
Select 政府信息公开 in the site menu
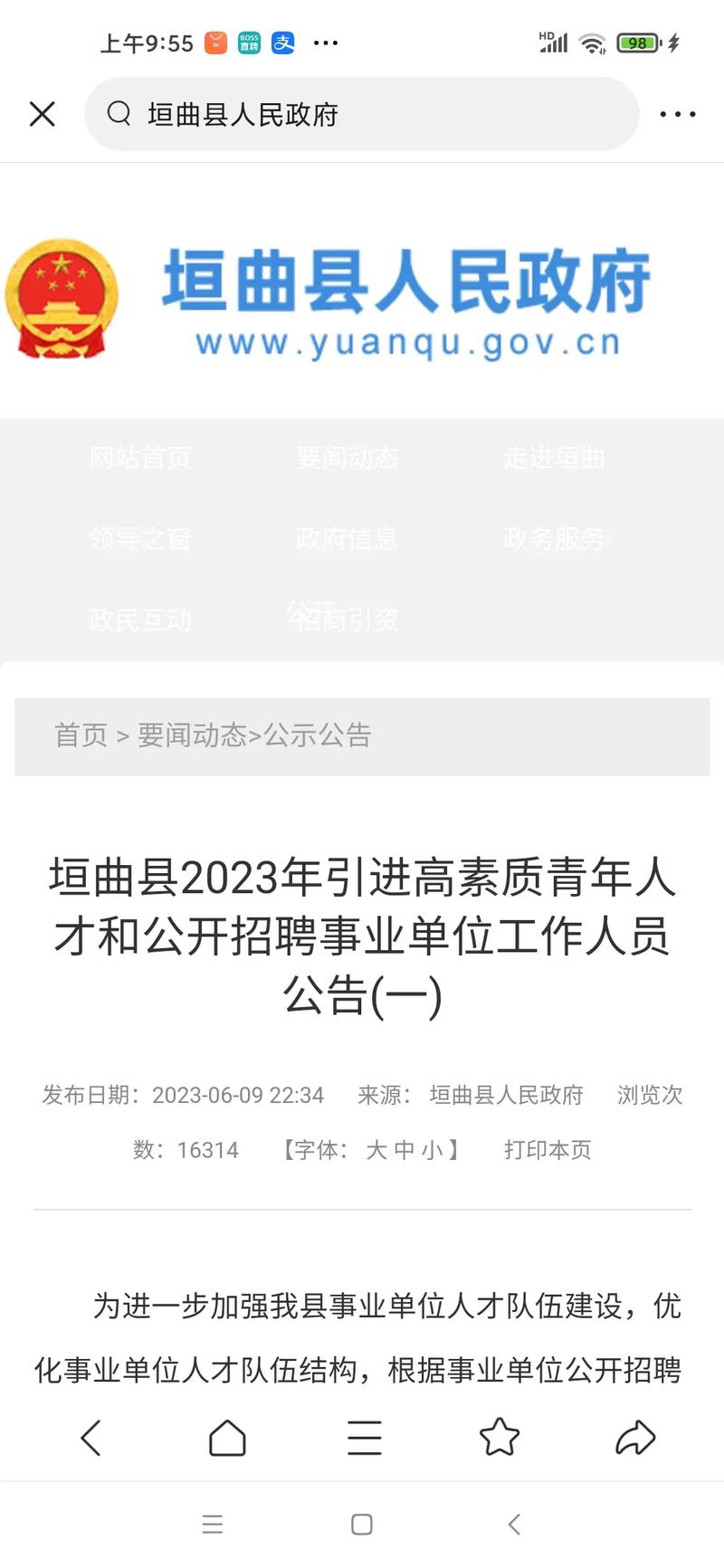347,539
